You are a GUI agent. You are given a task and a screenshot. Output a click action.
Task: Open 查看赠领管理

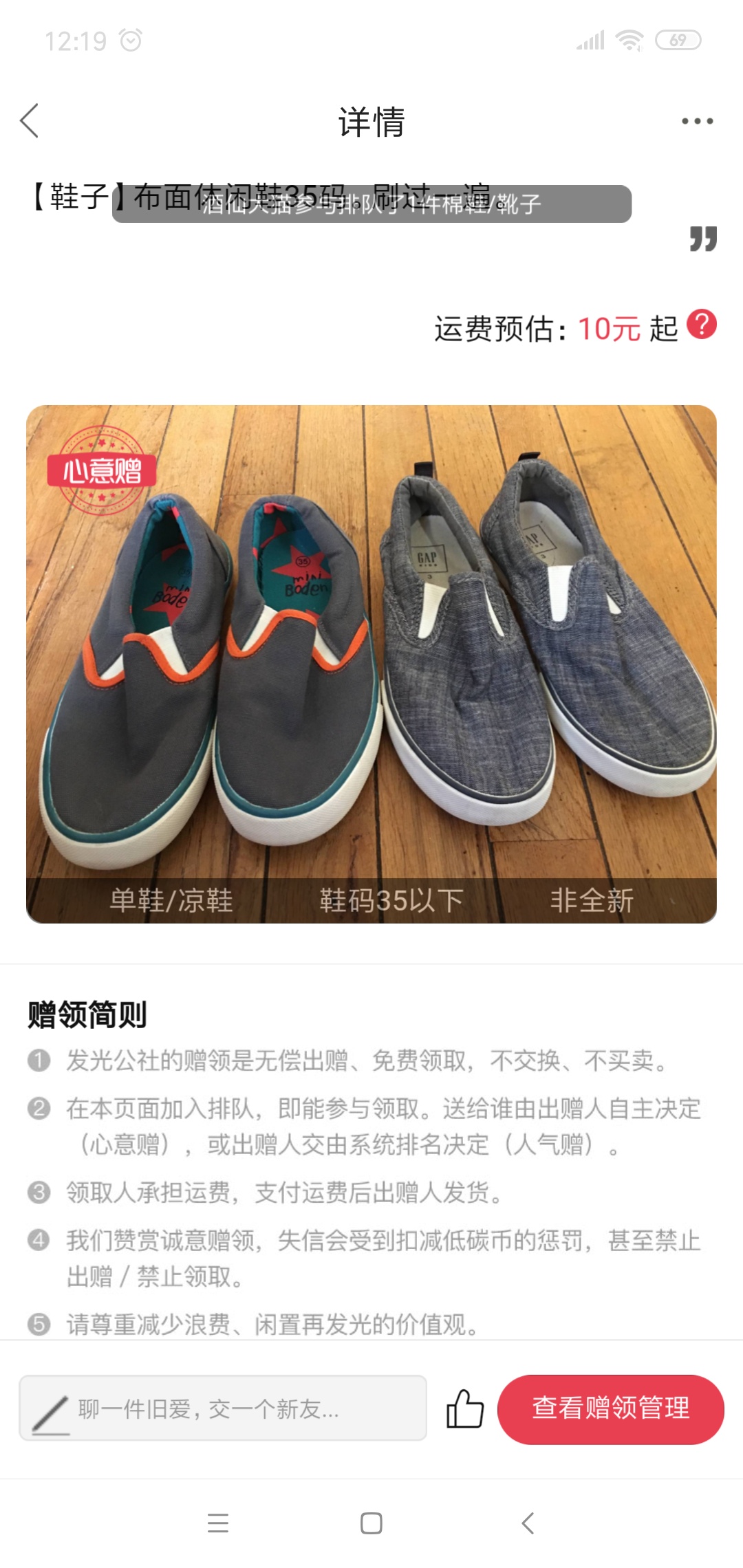click(610, 1408)
